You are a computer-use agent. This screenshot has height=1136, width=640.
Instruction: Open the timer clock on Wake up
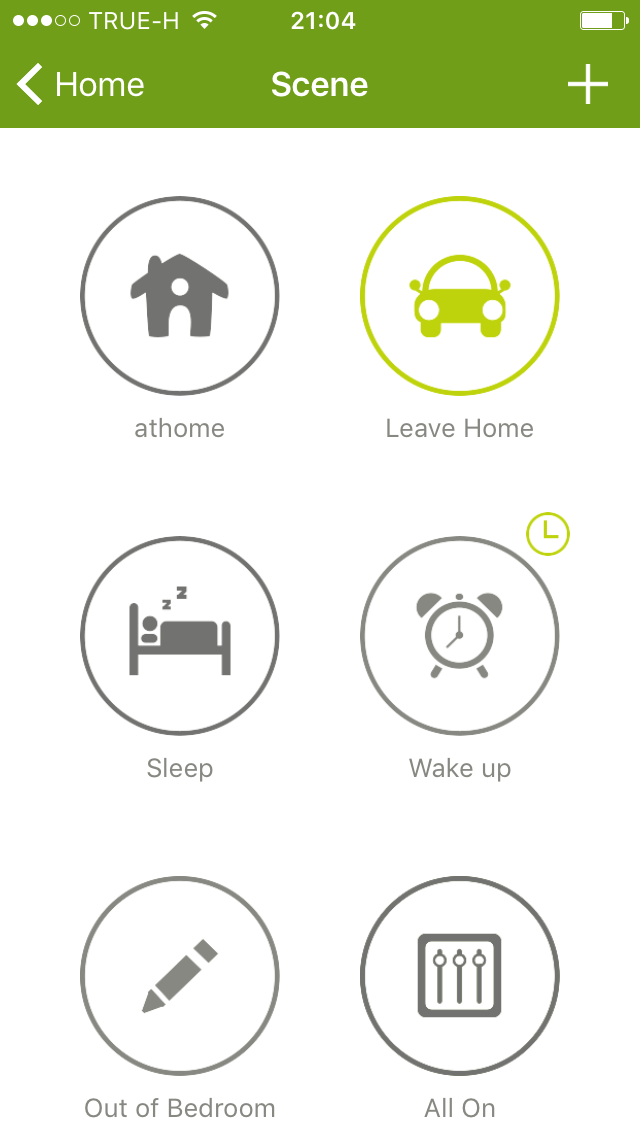548,534
